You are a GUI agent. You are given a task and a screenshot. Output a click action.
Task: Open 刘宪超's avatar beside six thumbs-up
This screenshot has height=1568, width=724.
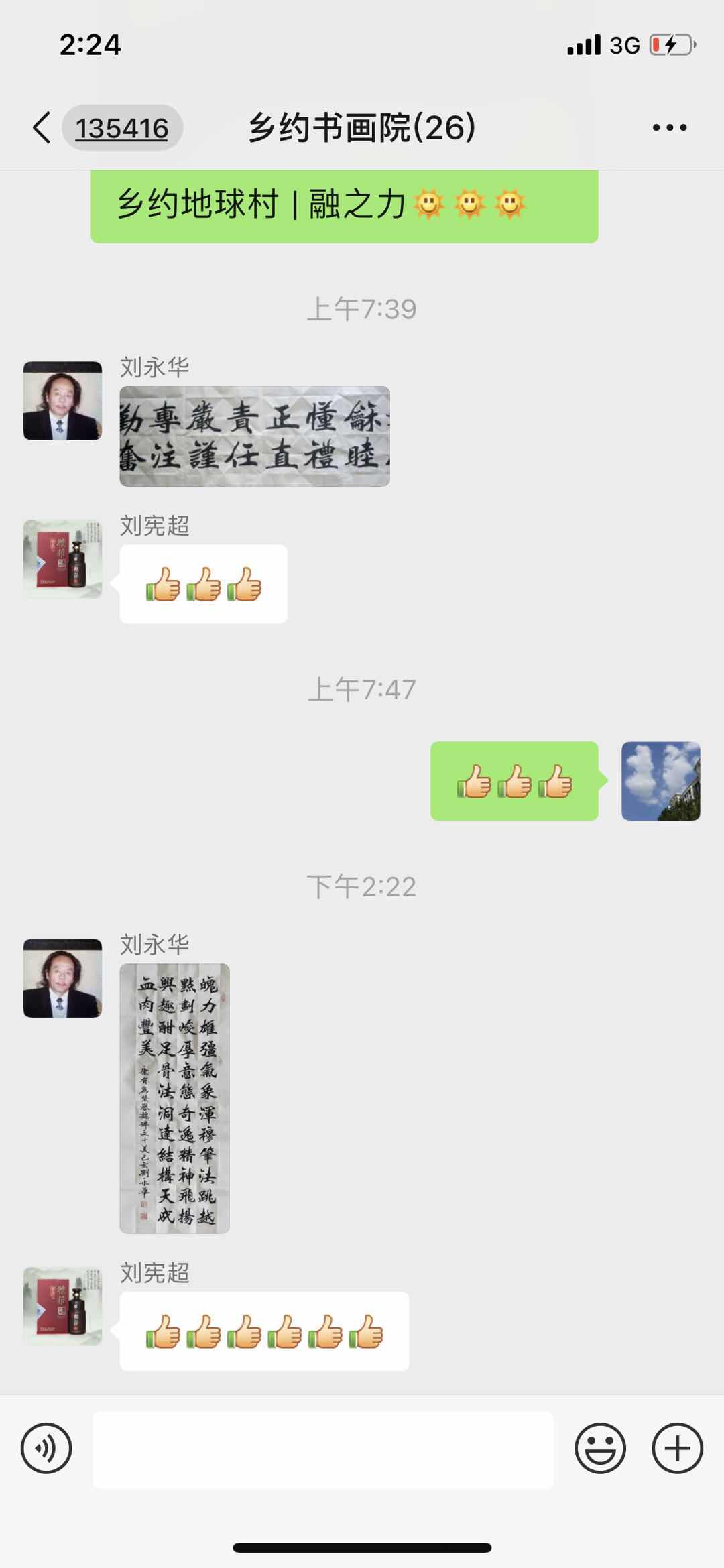pyautogui.click(x=63, y=1306)
